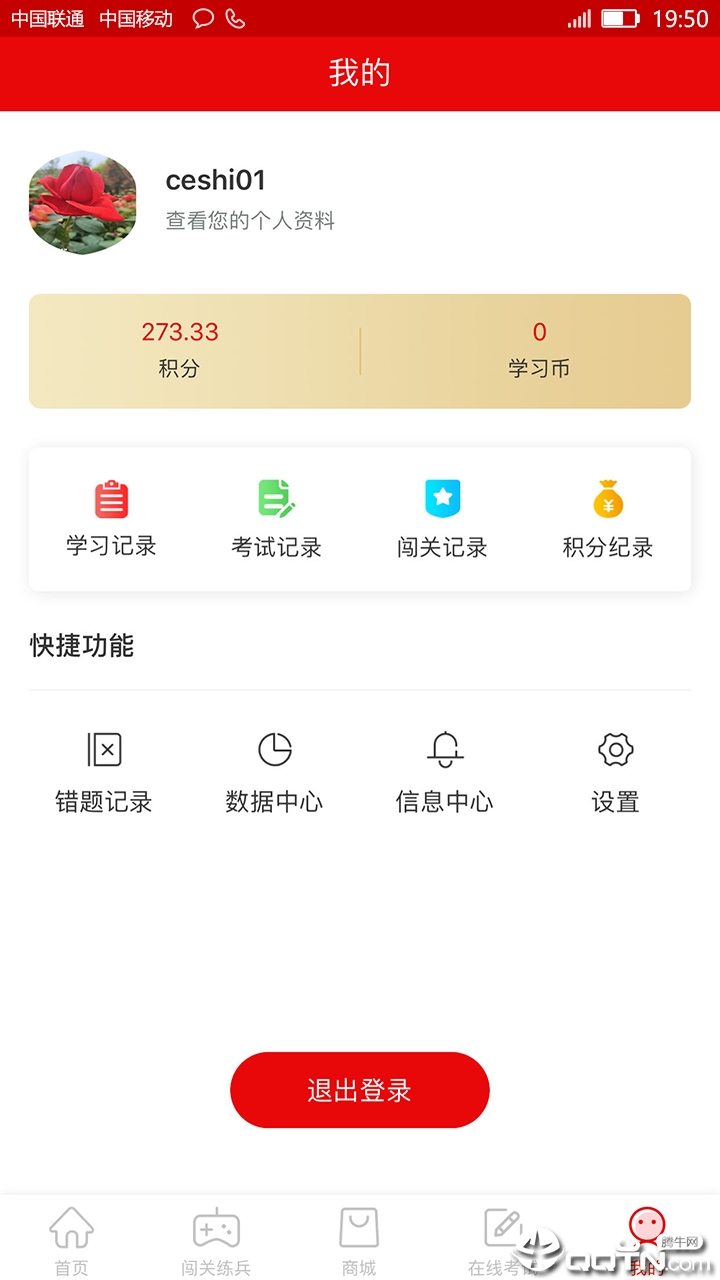Tap the rose profile avatar photo
720x1280 pixels.
click(x=83, y=202)
